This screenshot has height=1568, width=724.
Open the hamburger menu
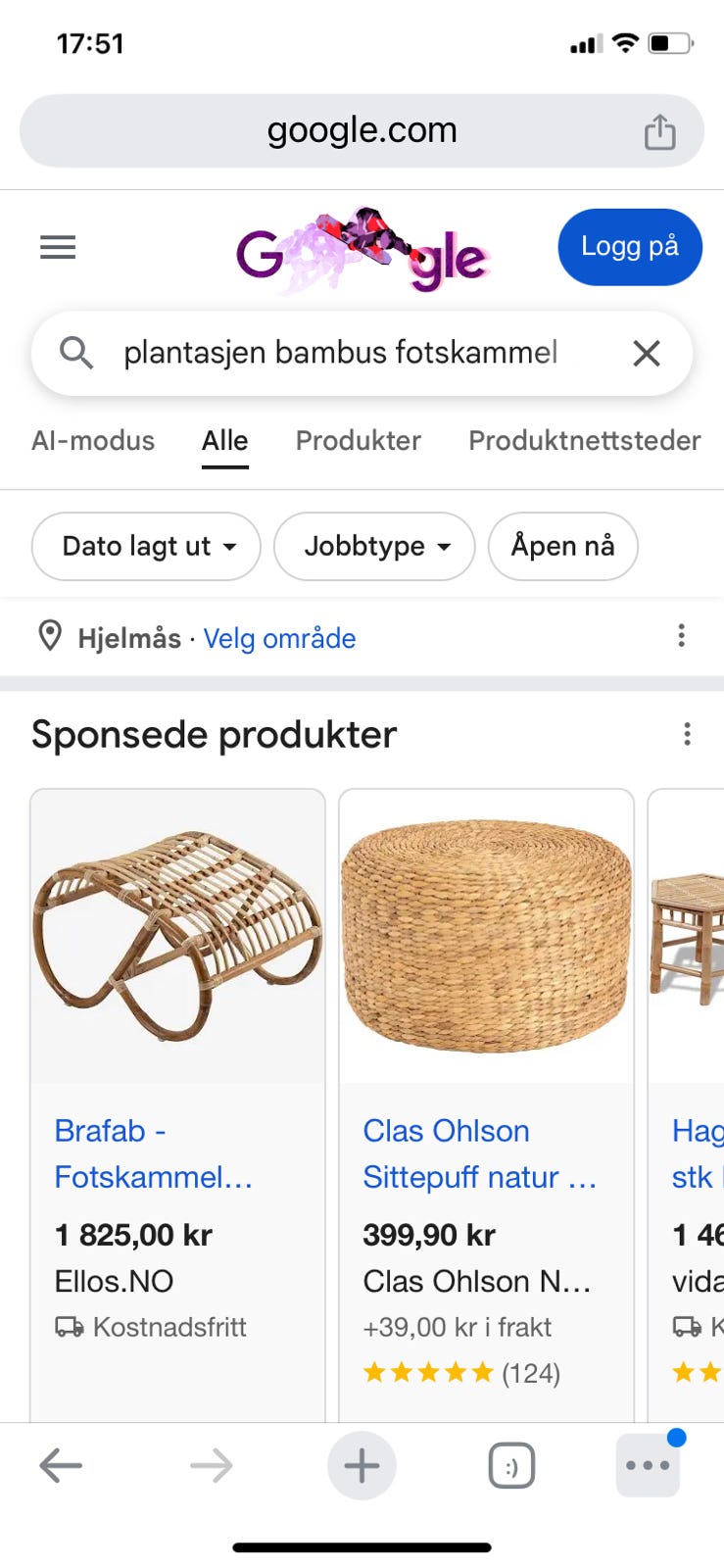coord(57,247)
